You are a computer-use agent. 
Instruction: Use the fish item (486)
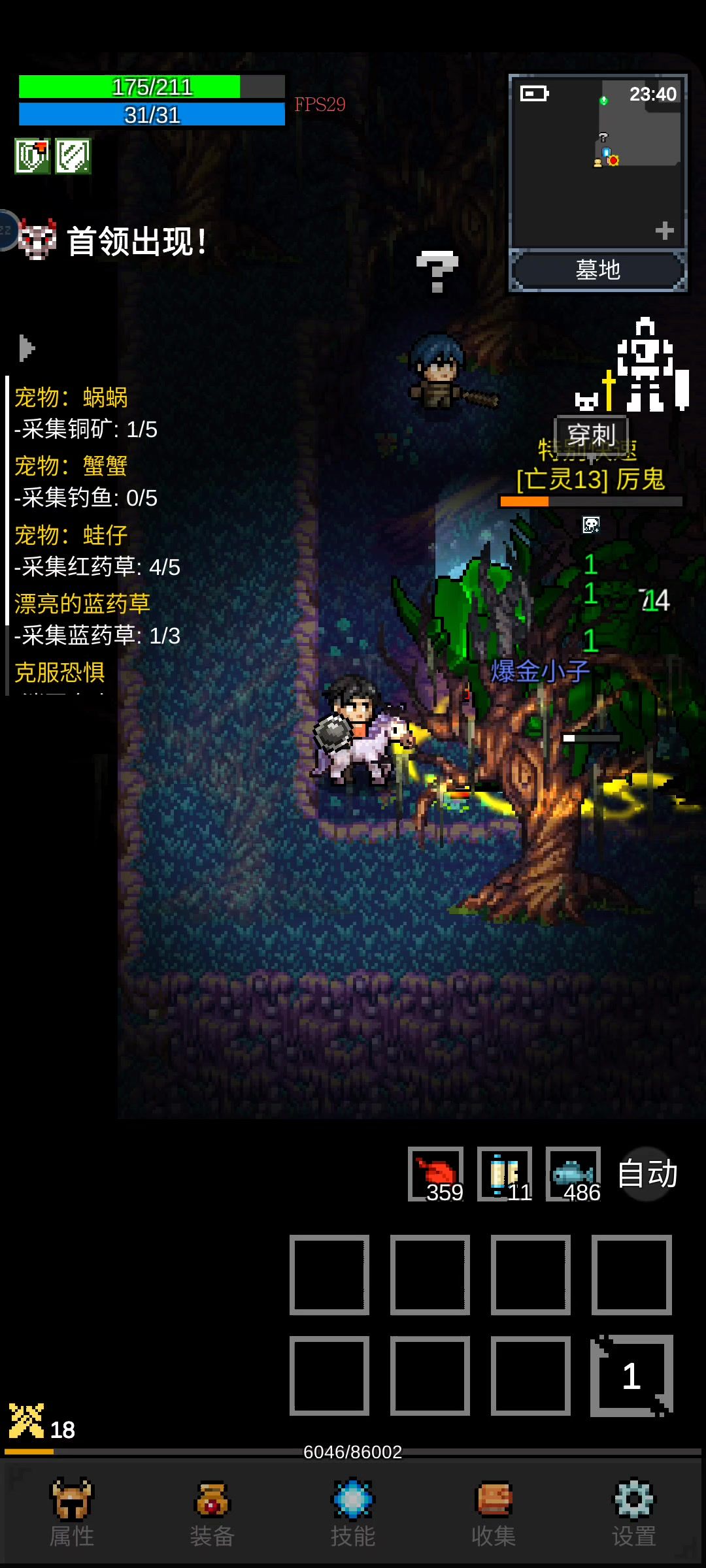(573, 1174)
